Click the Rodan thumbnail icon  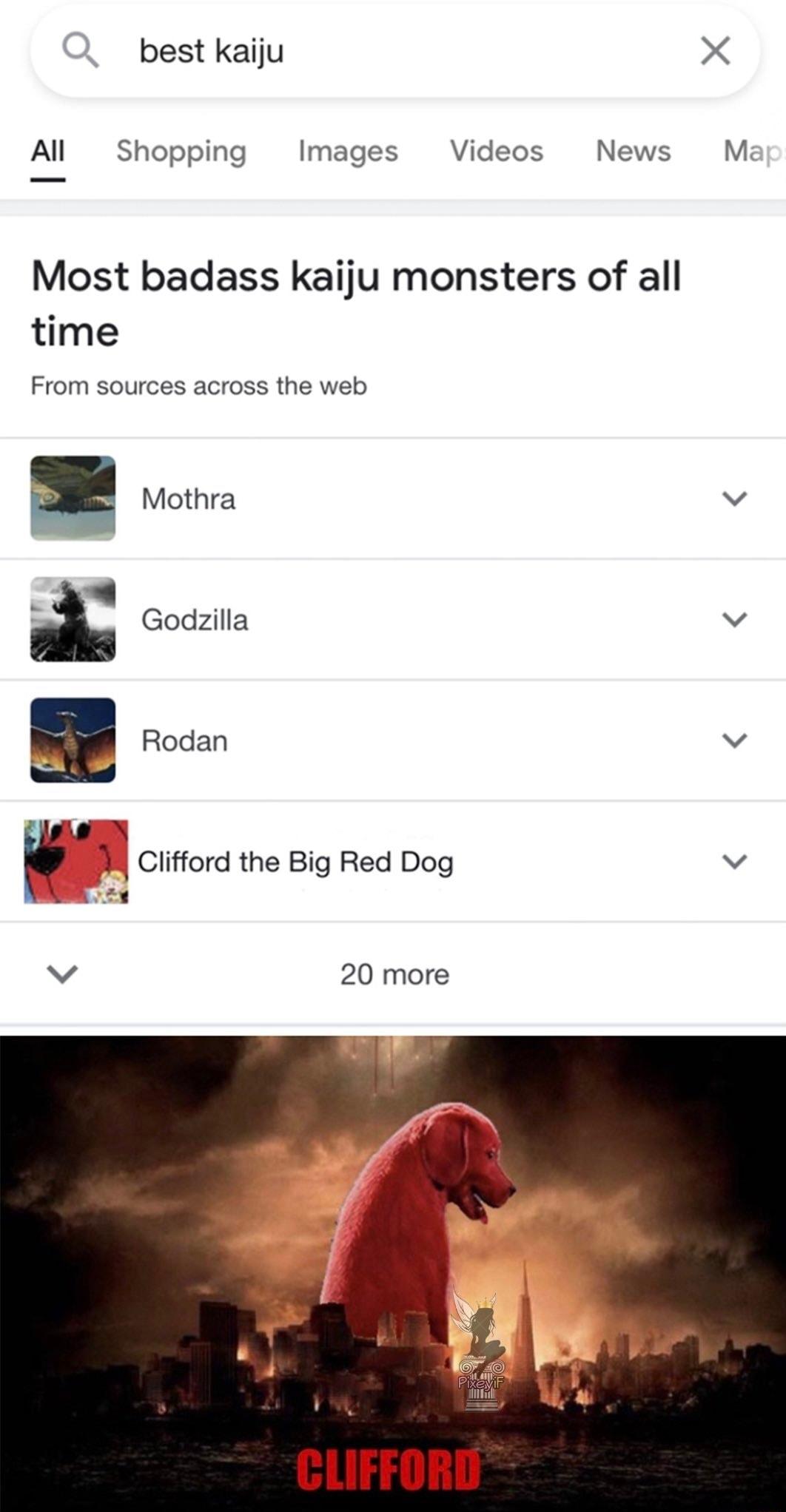[x=74, y=740]
